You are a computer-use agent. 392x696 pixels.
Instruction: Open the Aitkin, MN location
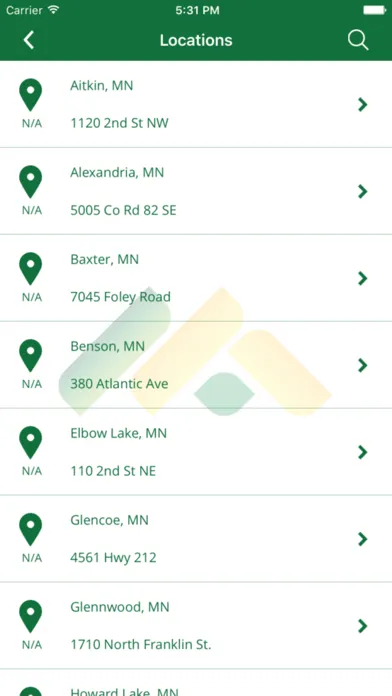tap(196, 104)
